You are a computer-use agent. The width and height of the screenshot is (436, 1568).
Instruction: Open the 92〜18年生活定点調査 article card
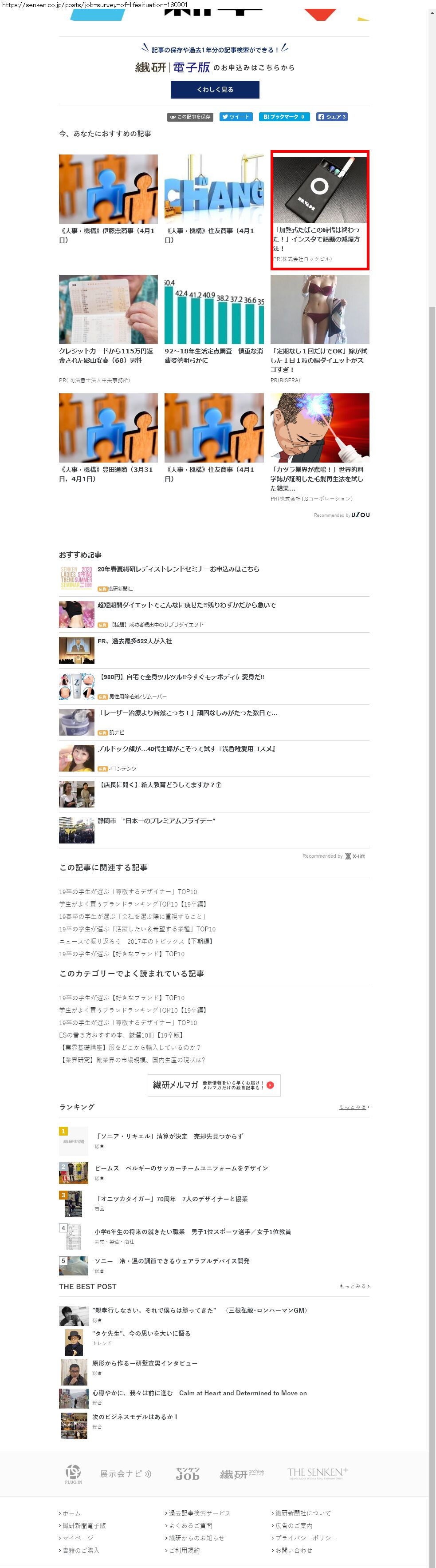tap(214, 320)
